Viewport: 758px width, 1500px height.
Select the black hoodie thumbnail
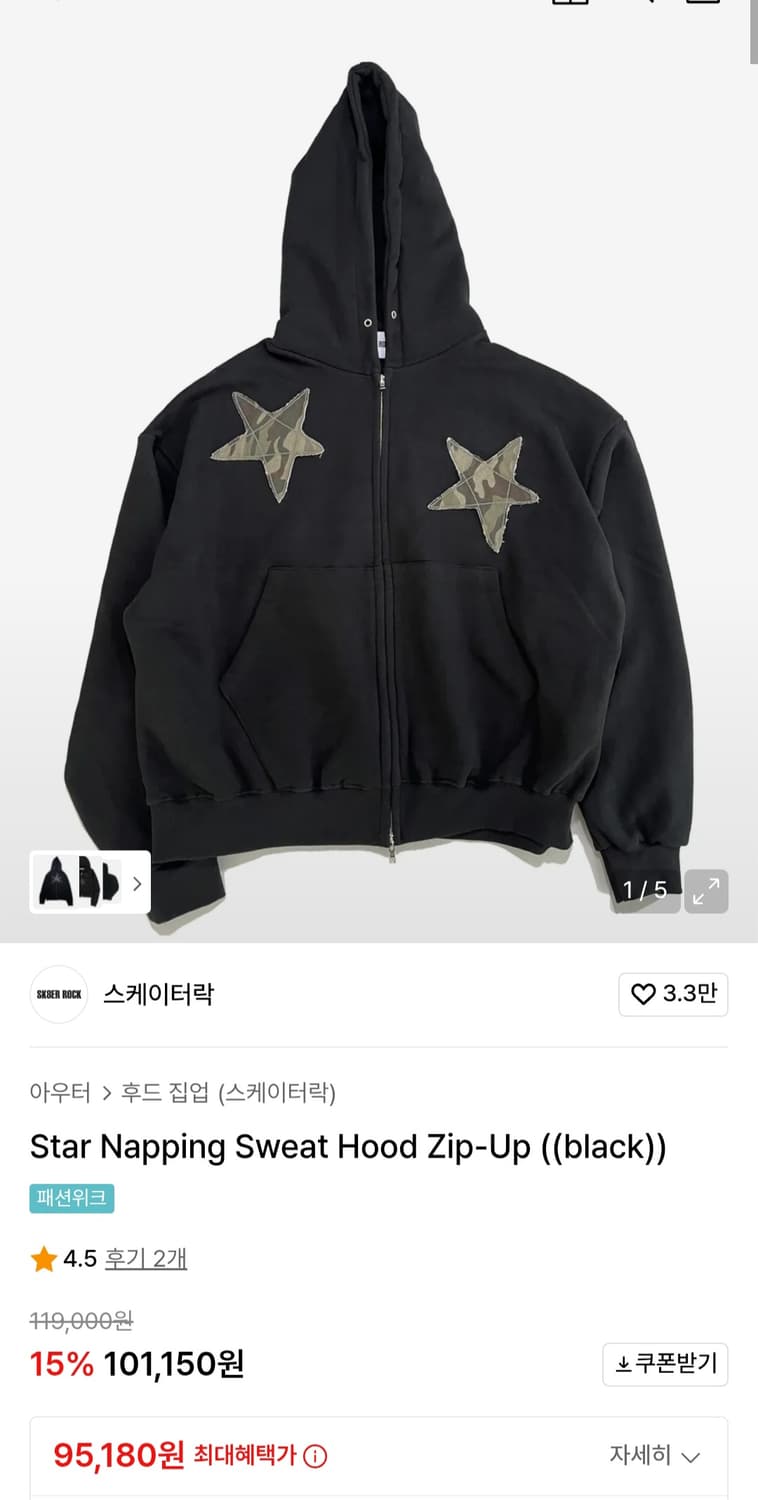click(x=56, y=883)
